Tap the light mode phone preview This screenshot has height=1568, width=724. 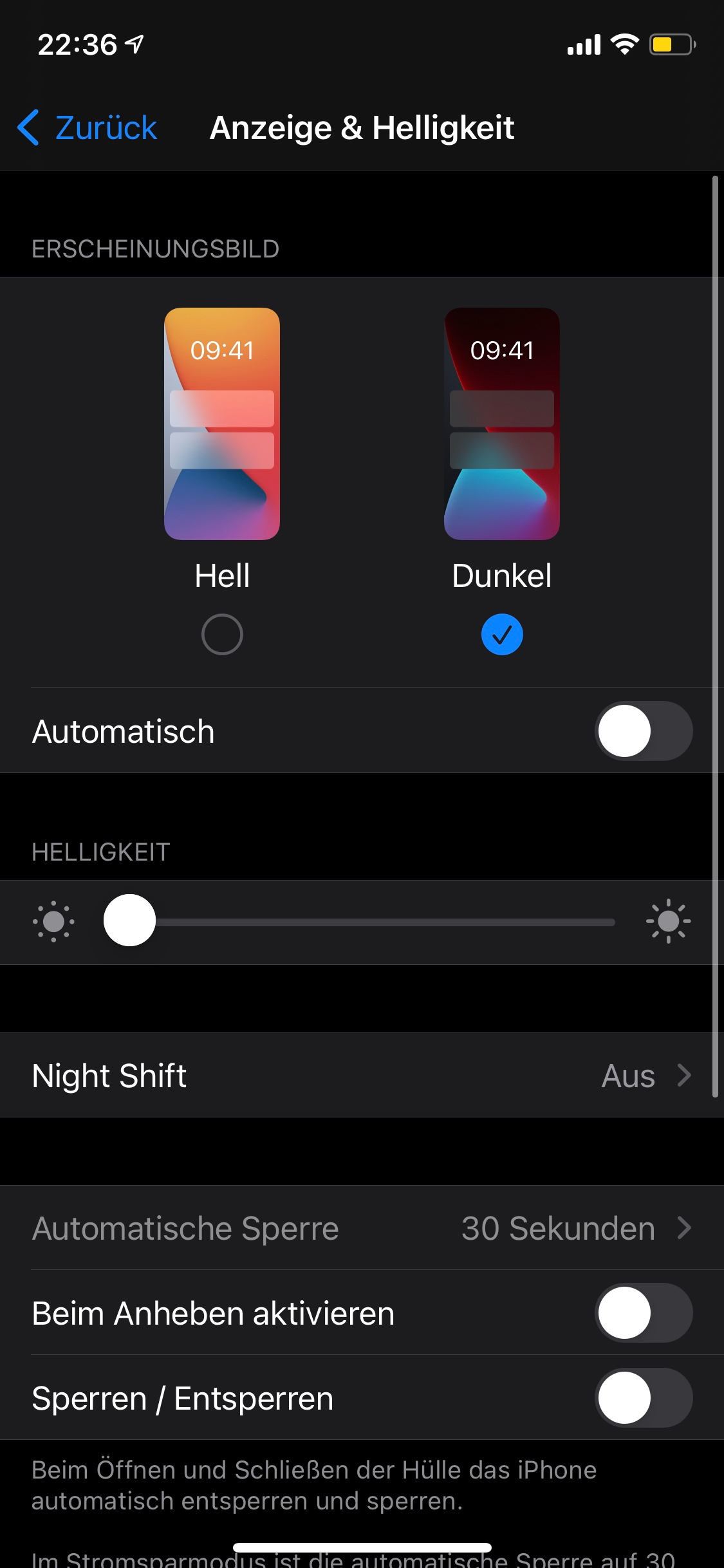(x=222, y=424)
